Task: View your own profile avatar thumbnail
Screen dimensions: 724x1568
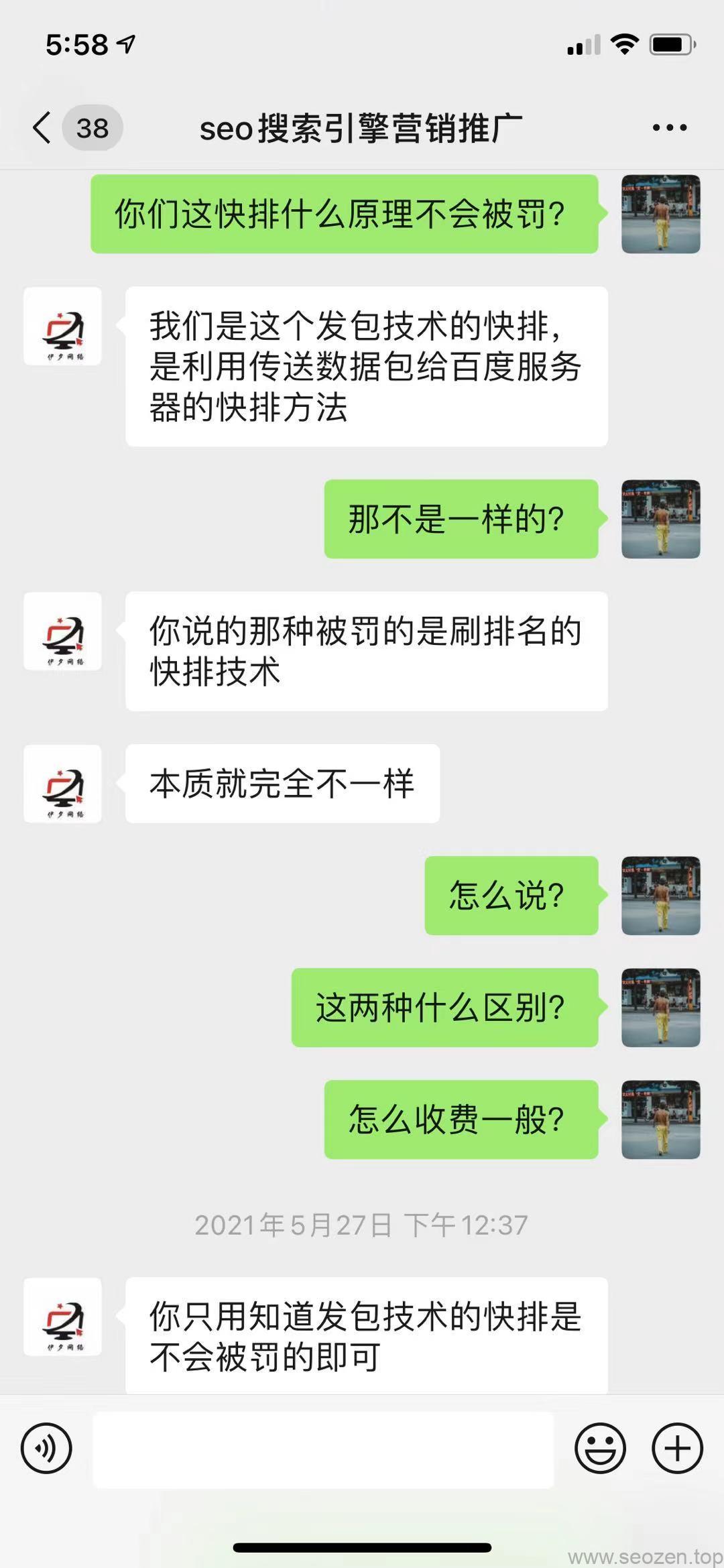Action: coord(660,213)
